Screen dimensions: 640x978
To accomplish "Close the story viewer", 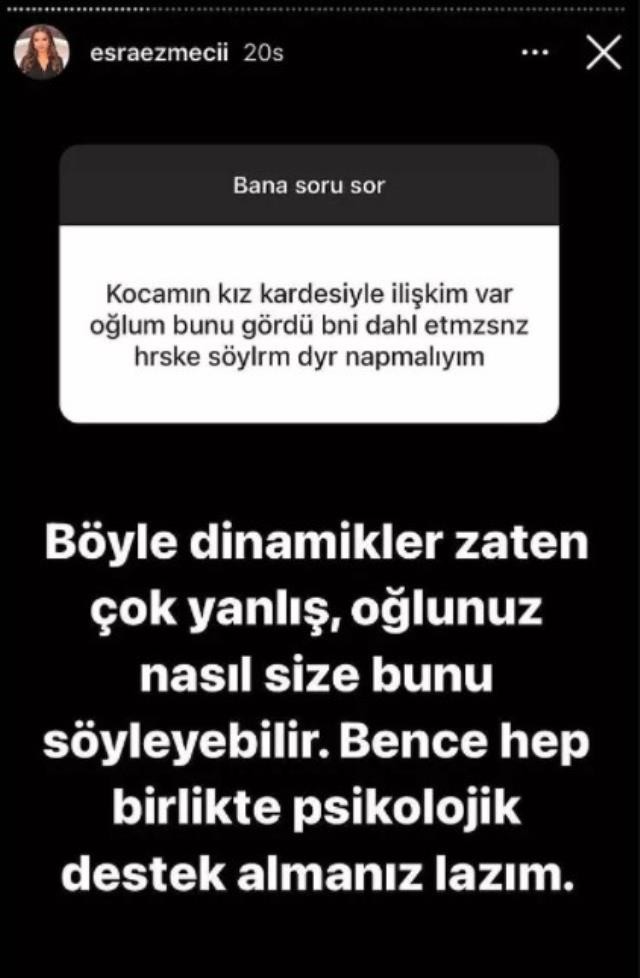I will [x=603, y=52].
